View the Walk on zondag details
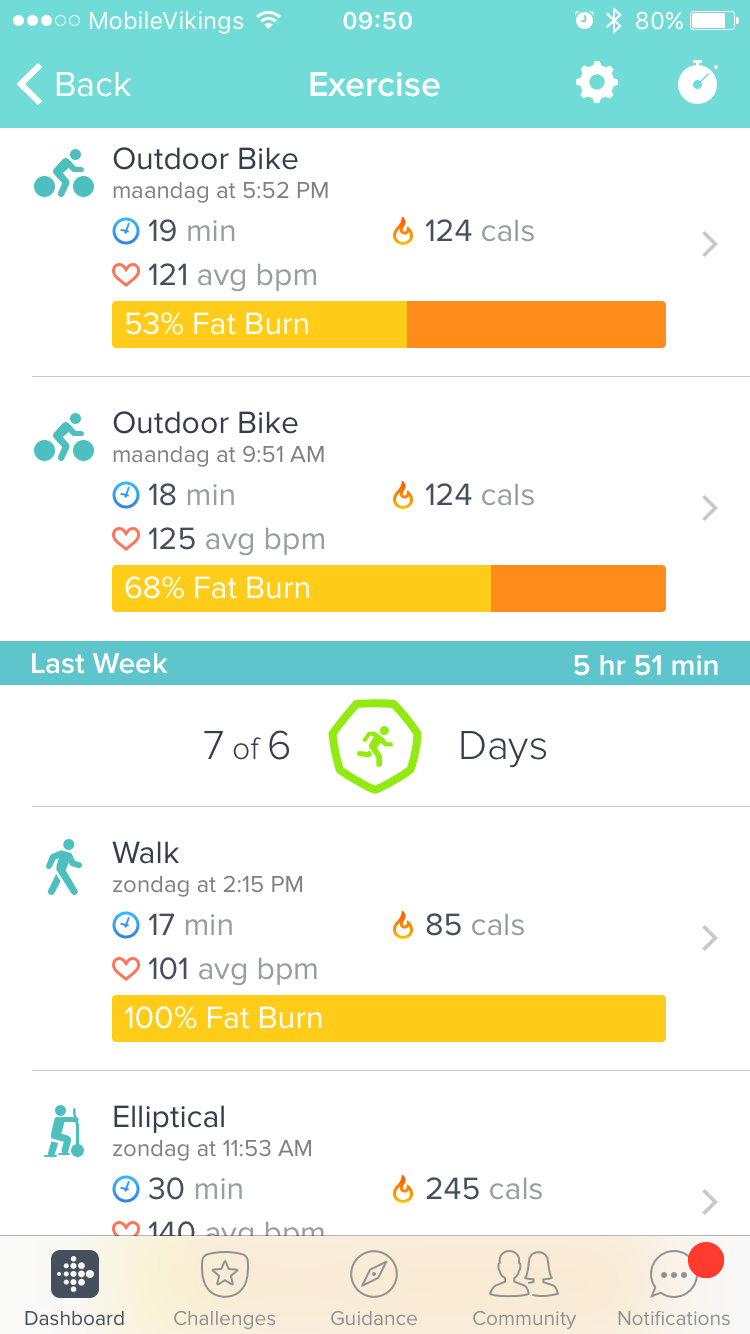 click(375, 939)
